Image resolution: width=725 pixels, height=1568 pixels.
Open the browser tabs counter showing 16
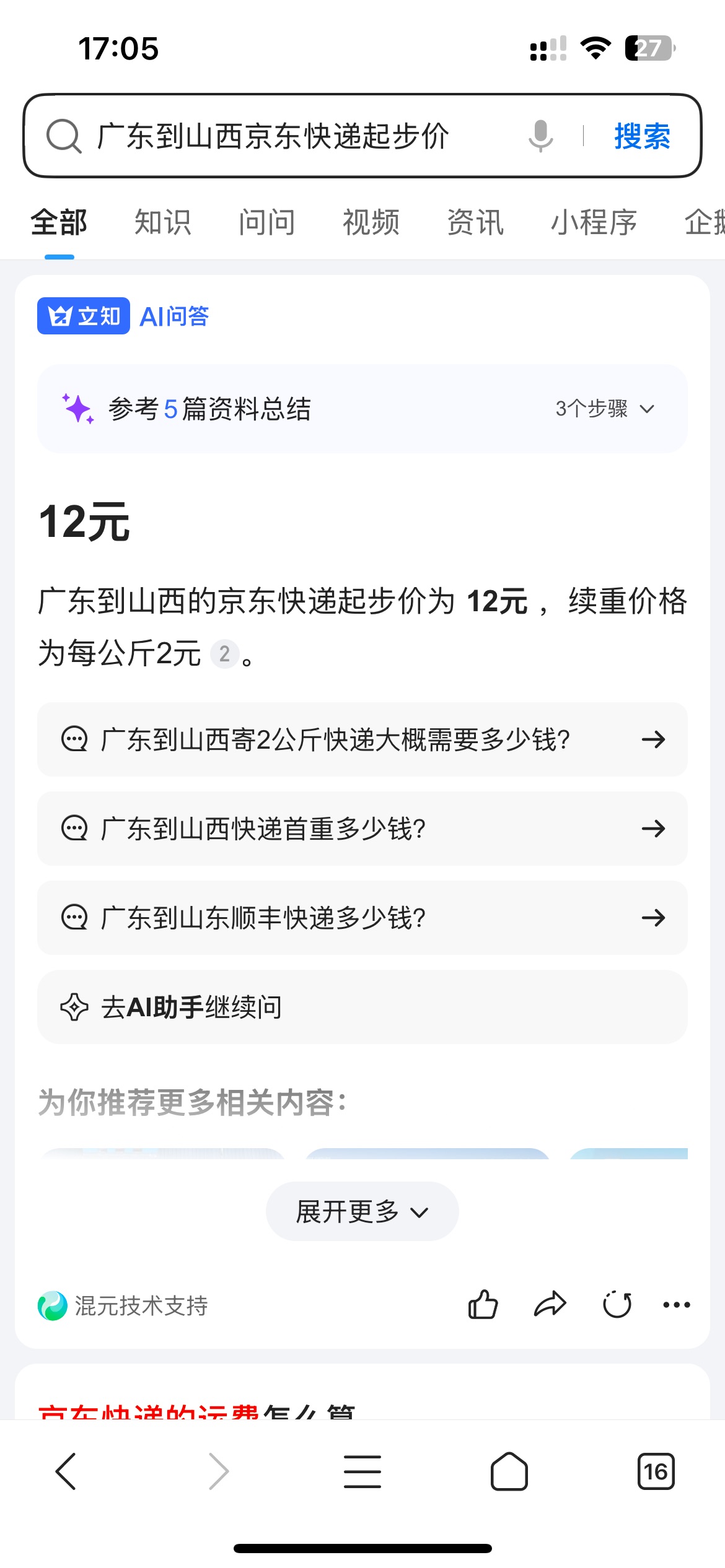(x=656, y=1471)
